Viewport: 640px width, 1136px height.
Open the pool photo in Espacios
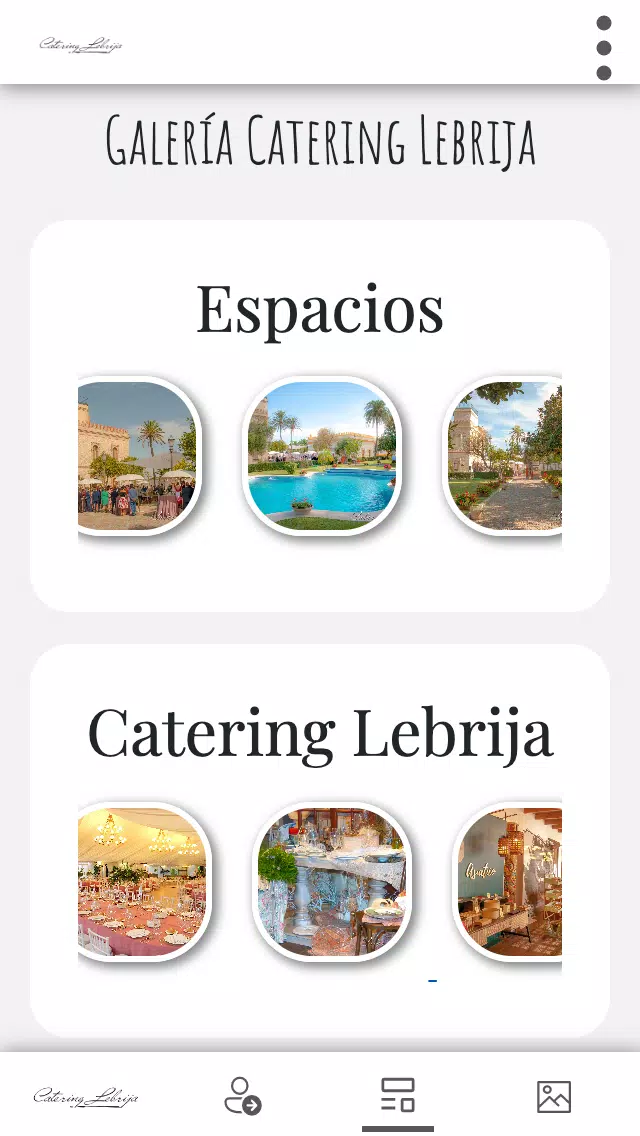click(322, 456)
